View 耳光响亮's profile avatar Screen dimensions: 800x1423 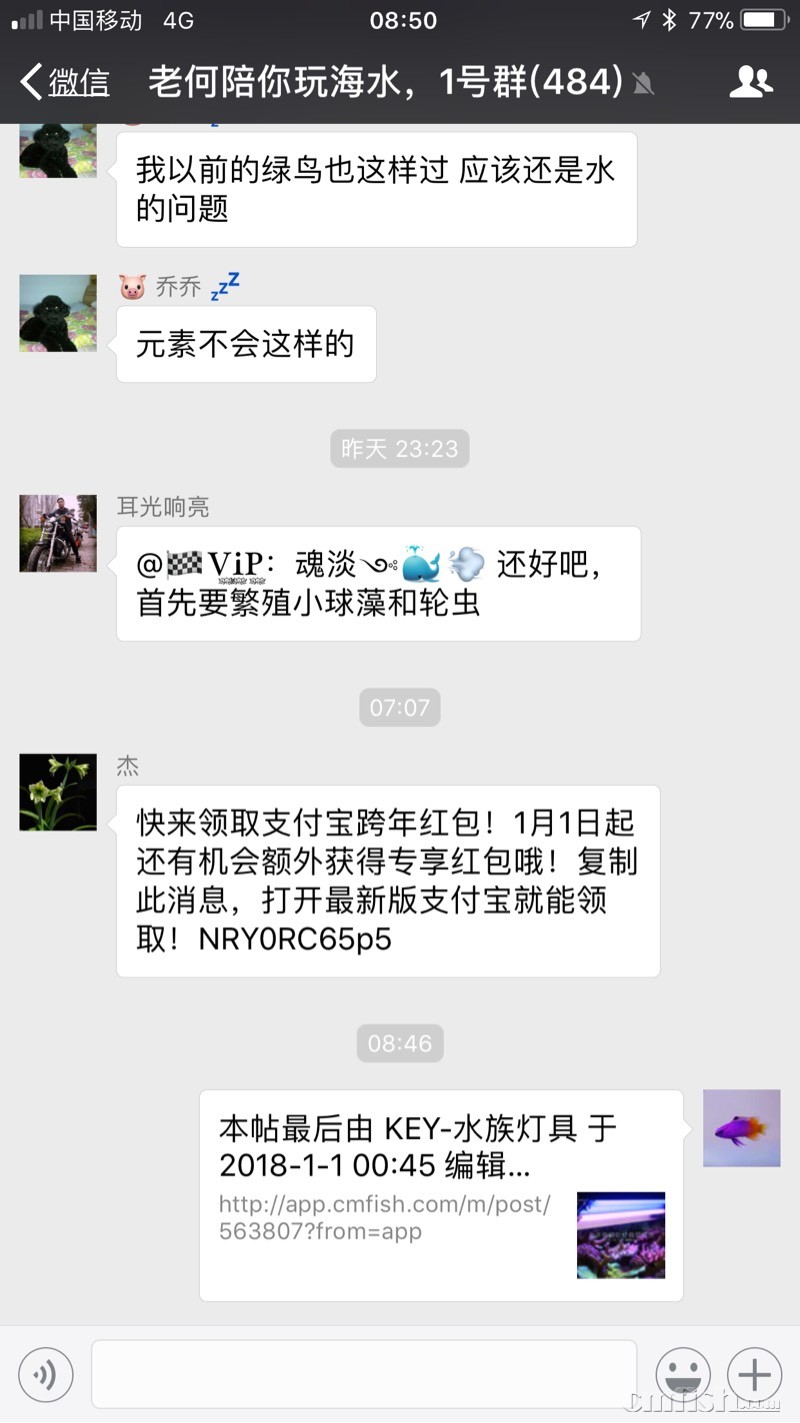[x=58, y=533]
